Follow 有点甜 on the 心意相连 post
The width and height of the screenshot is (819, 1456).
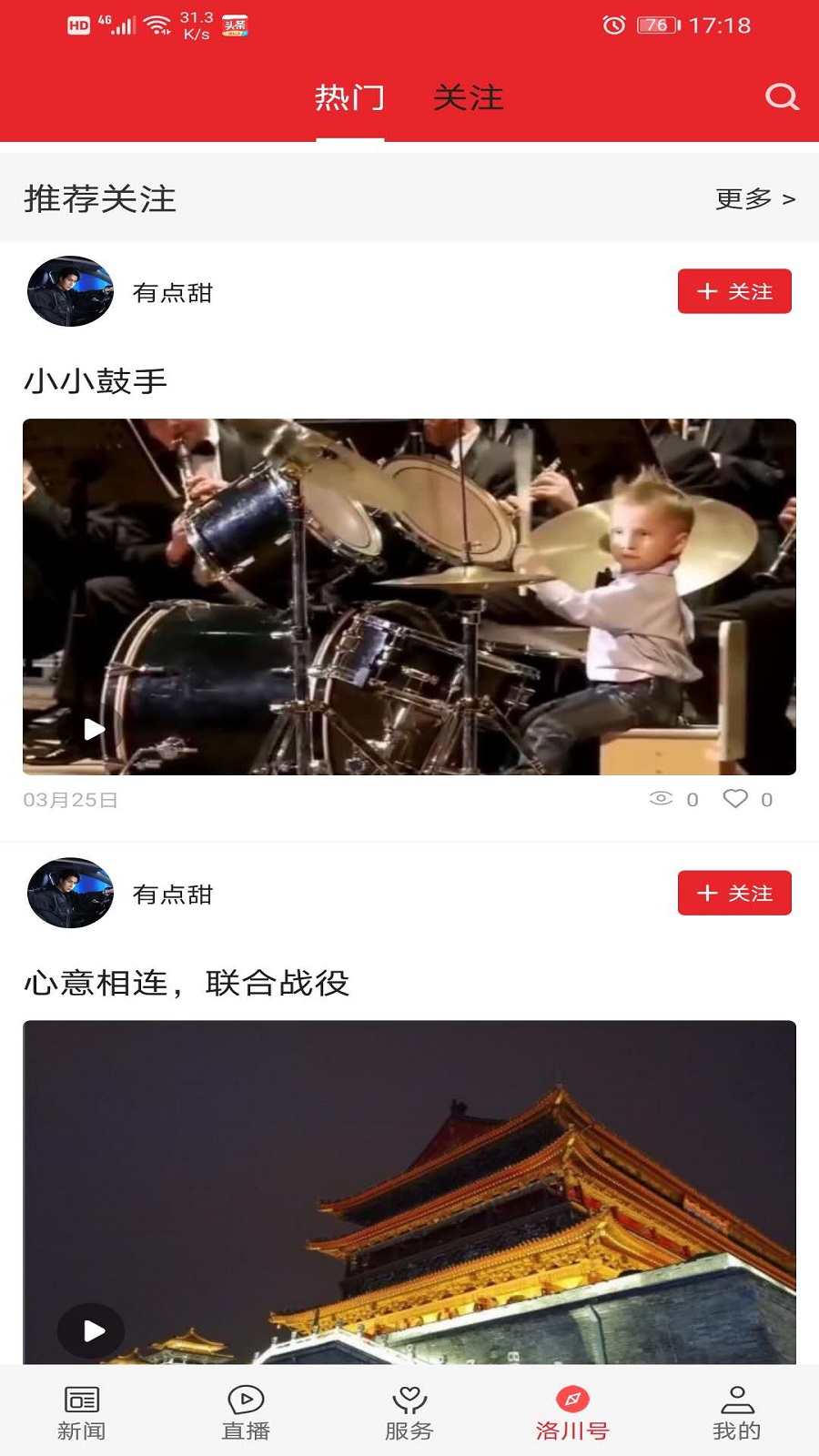pyautogui.click(x=734, y=893)
